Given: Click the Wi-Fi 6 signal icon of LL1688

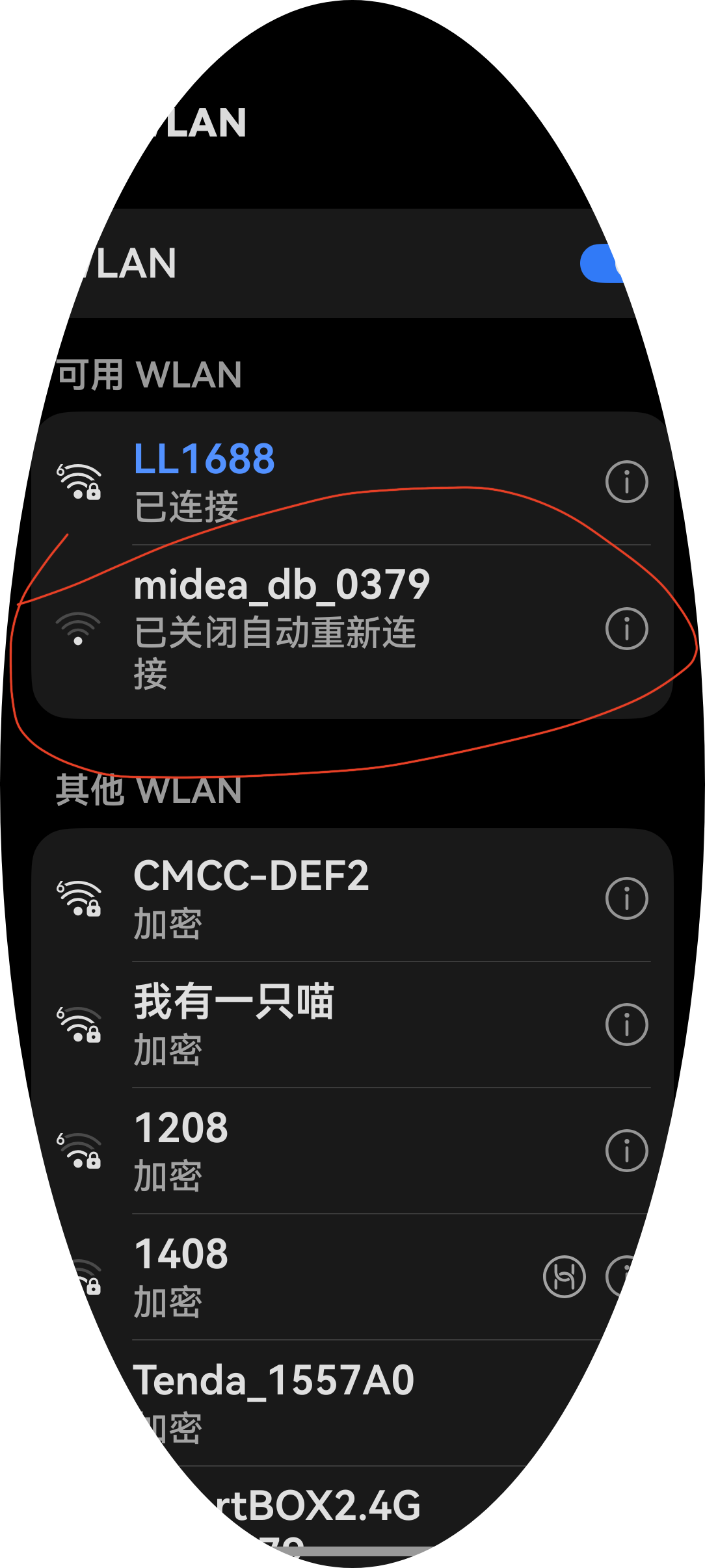Looking at the screenshot, I should [x=78, y=482].
